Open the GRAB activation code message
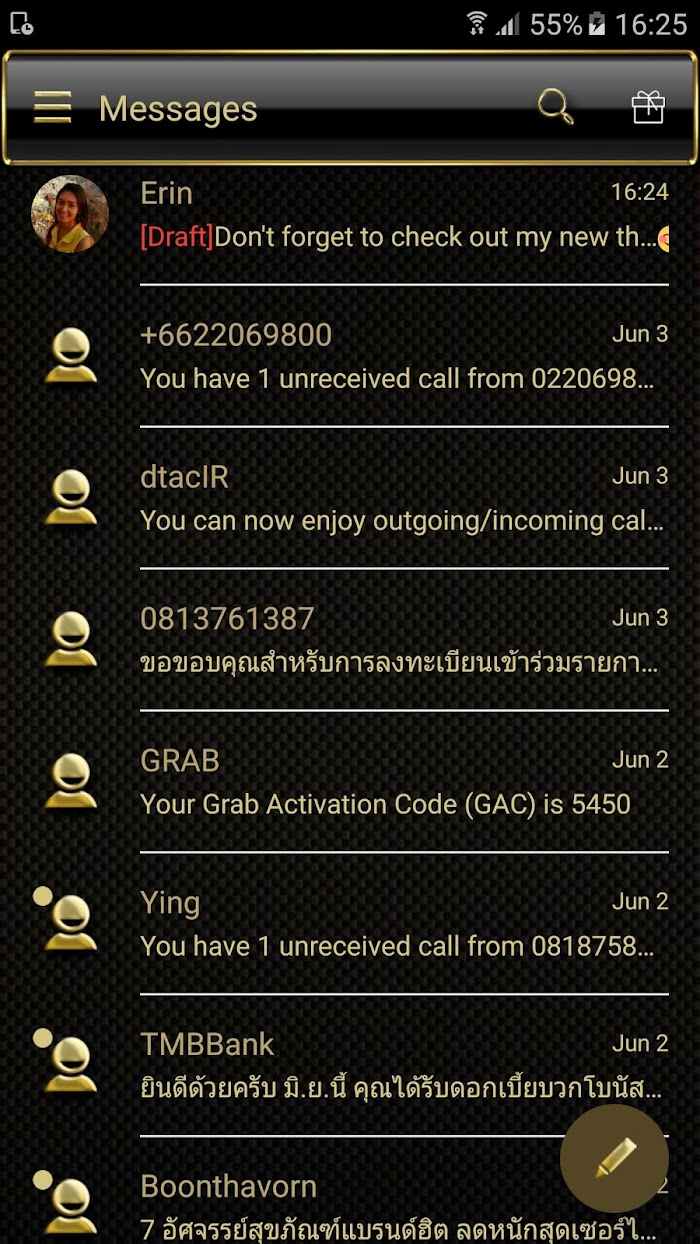 tap(350, 782)
